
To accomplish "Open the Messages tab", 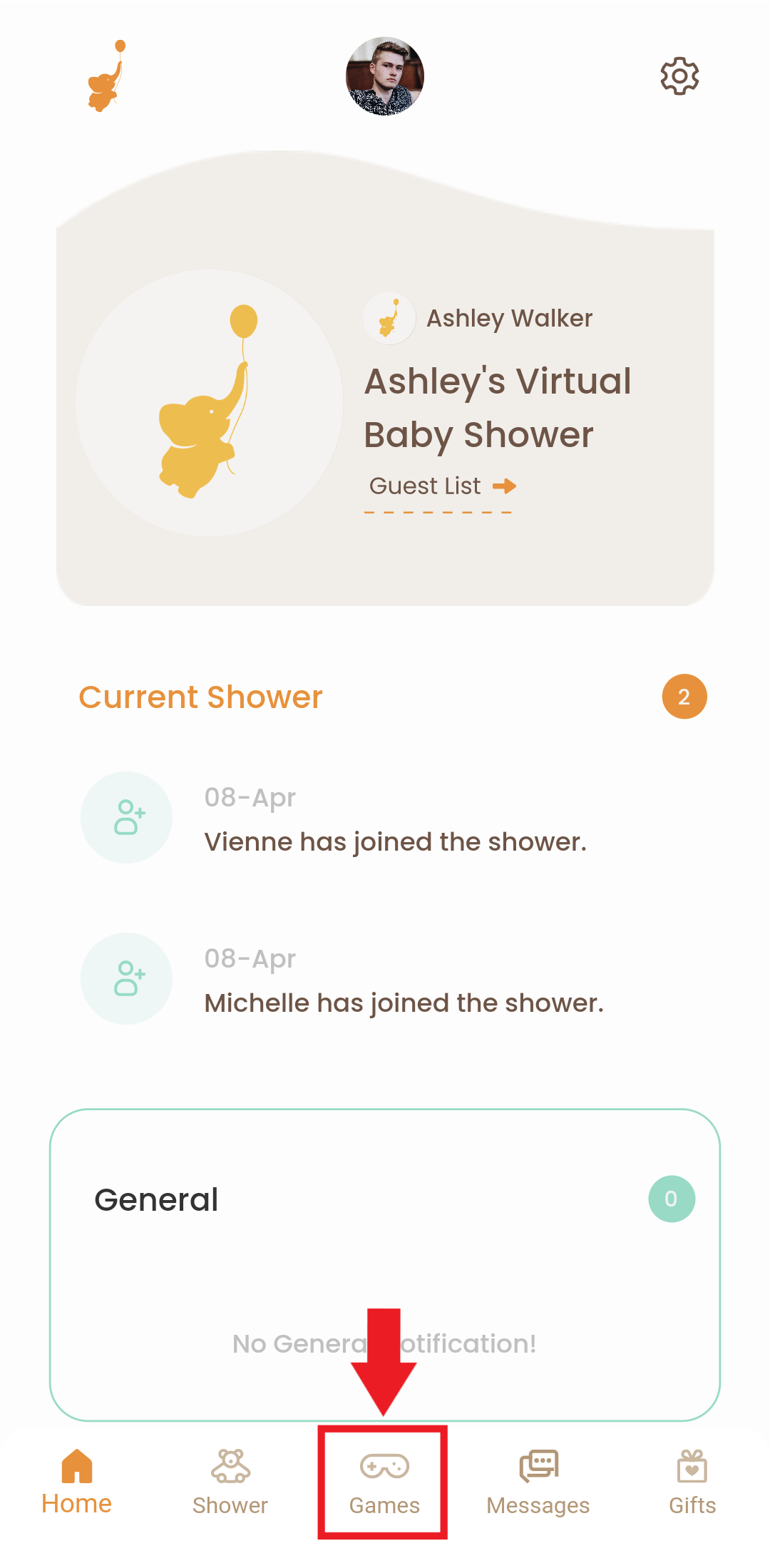I will coord(538,1482).
